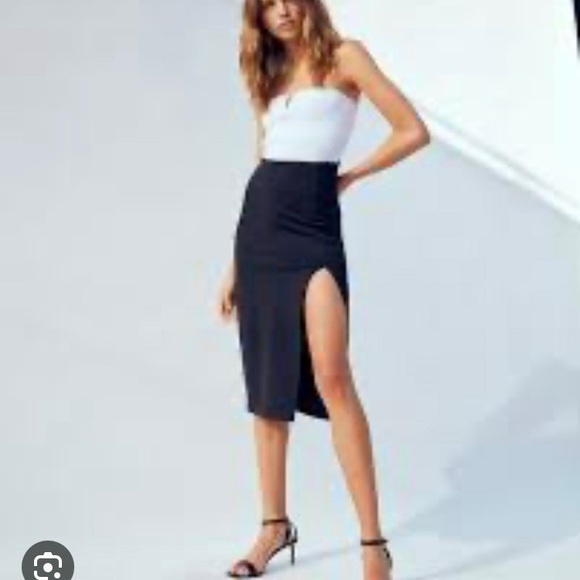Search this image with Google Lens icon

[x=48, y=563]
